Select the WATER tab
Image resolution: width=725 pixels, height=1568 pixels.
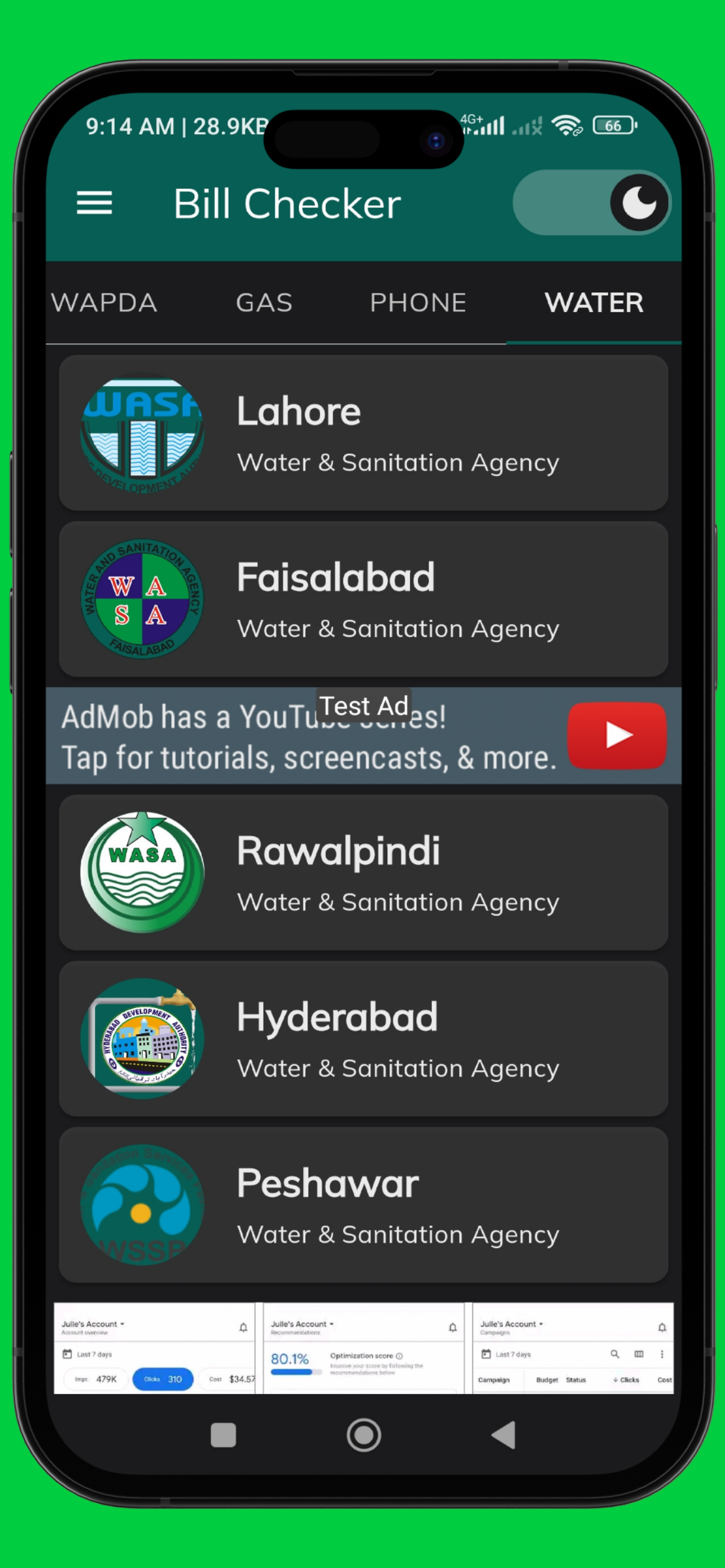pos(593,303)
